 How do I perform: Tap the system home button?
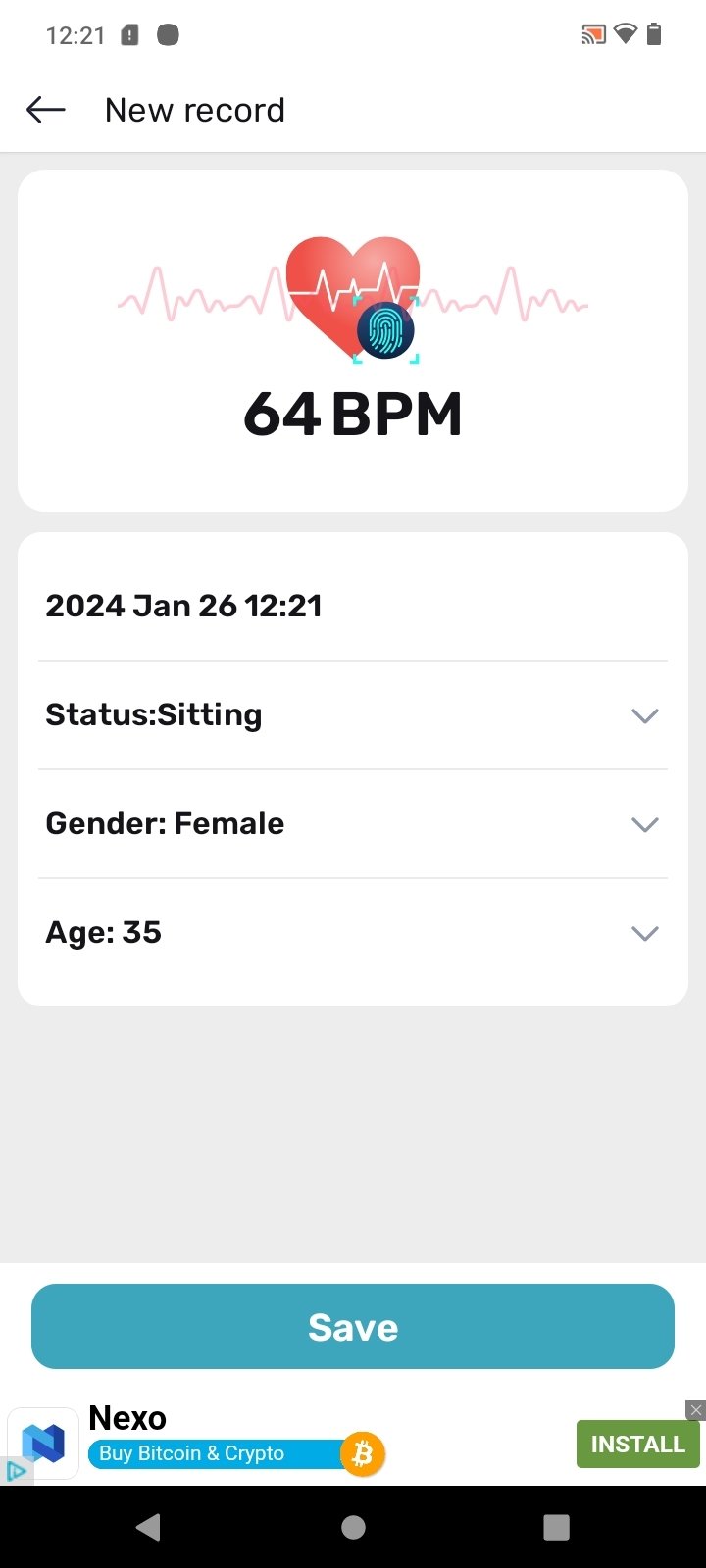(x=353, y=1527)
